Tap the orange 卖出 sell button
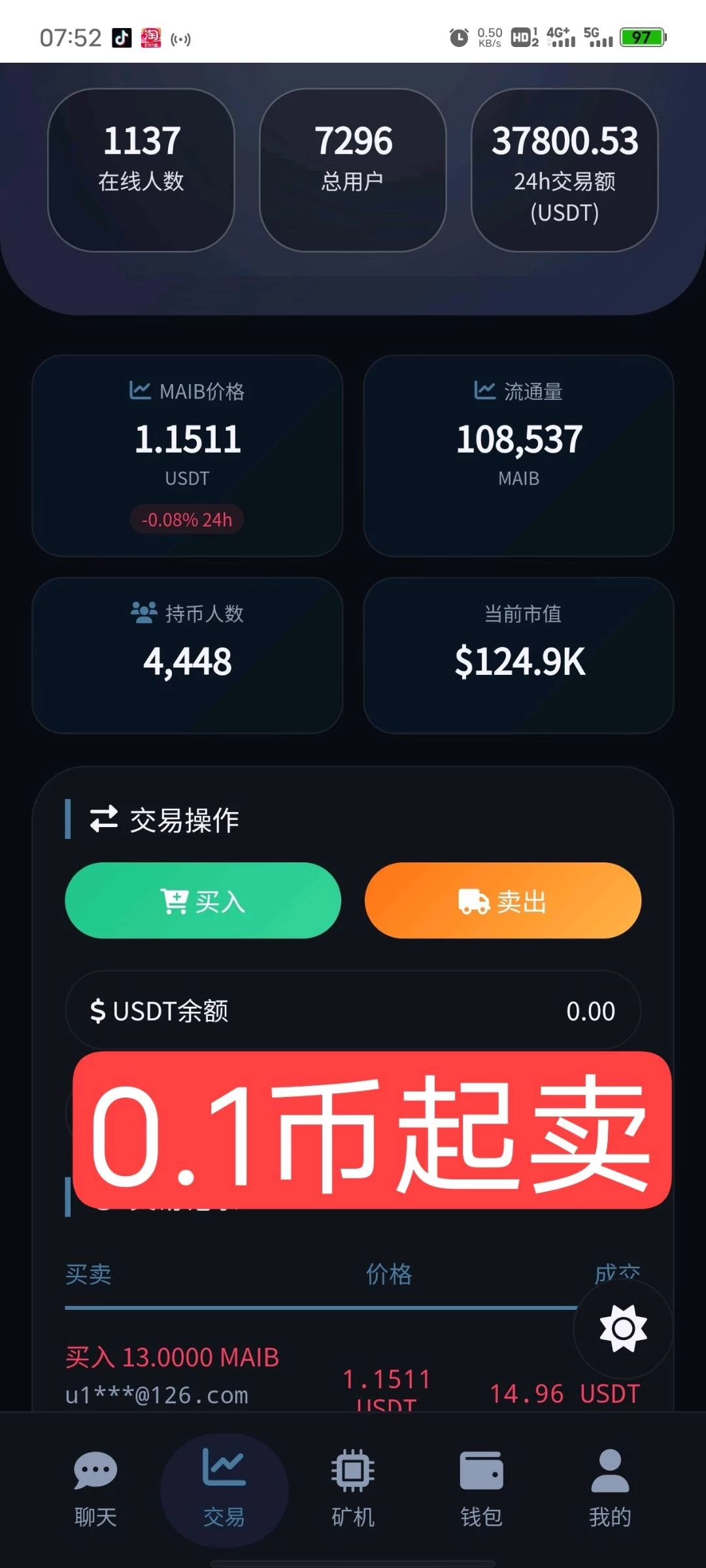Image resolution: width=706 pixels, height=1568 pixels. click(503, 901)
